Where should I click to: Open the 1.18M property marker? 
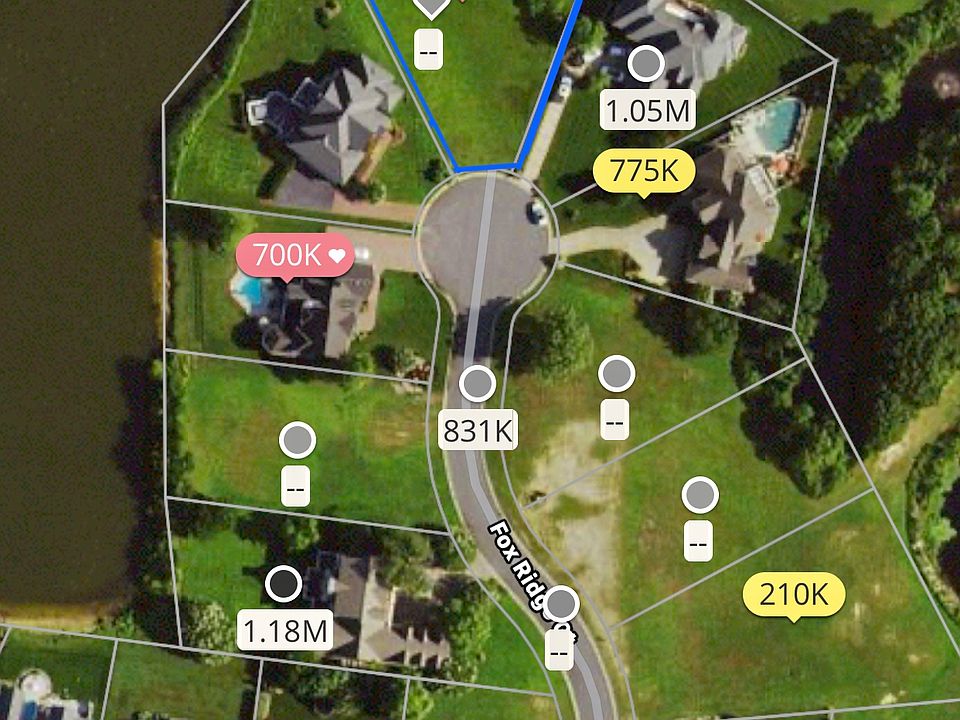click(x=285, y=584)
